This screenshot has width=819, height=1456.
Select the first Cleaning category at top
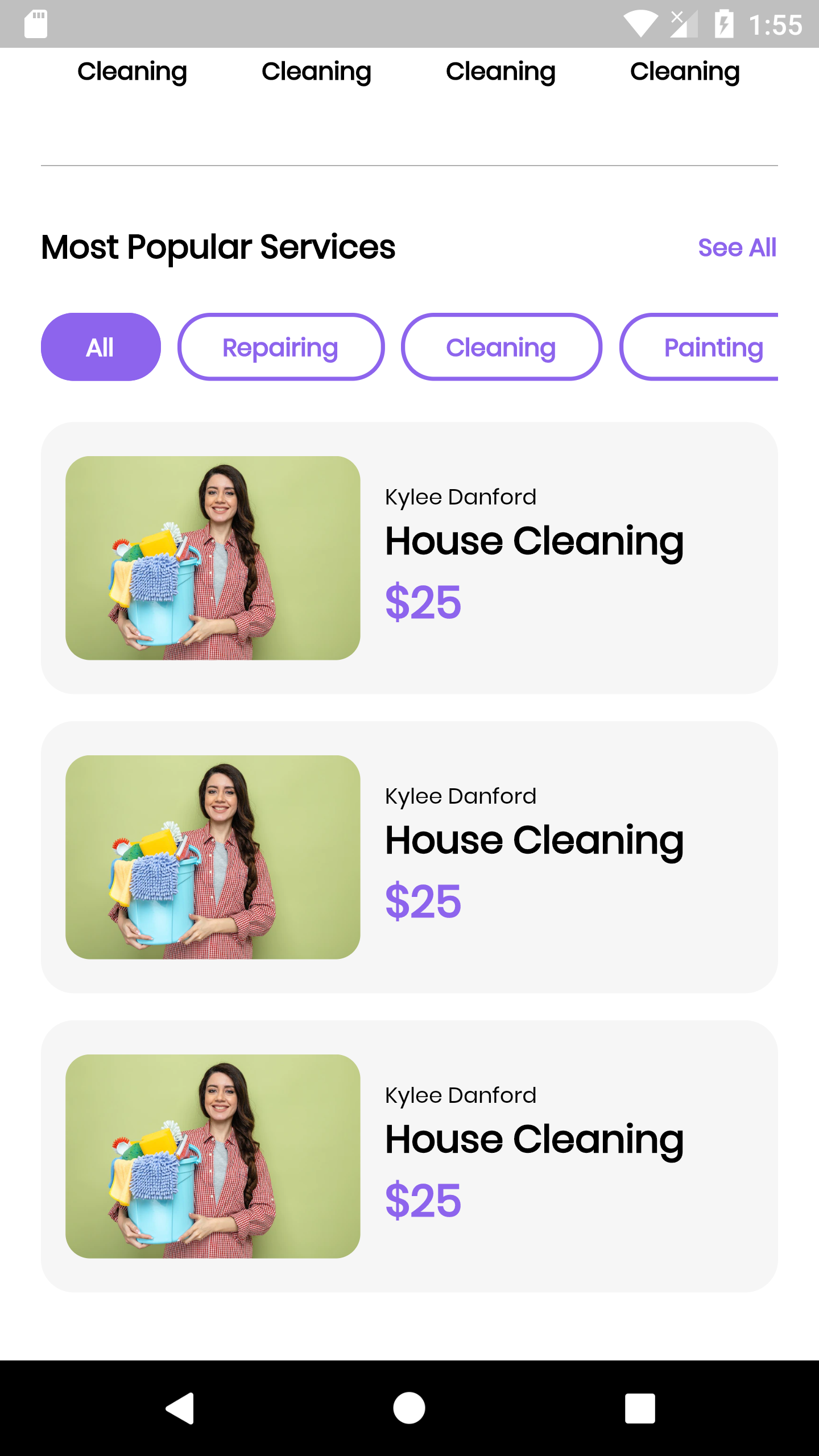[x=132, y=72]
